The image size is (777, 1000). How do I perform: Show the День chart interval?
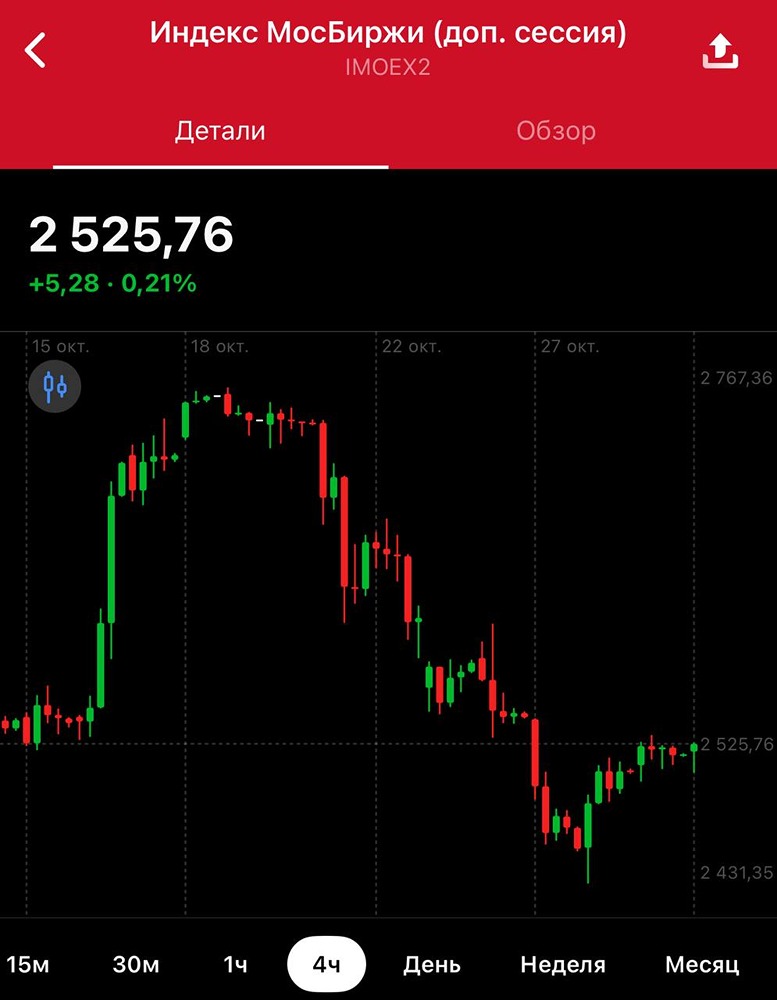(x=432, y=965)
